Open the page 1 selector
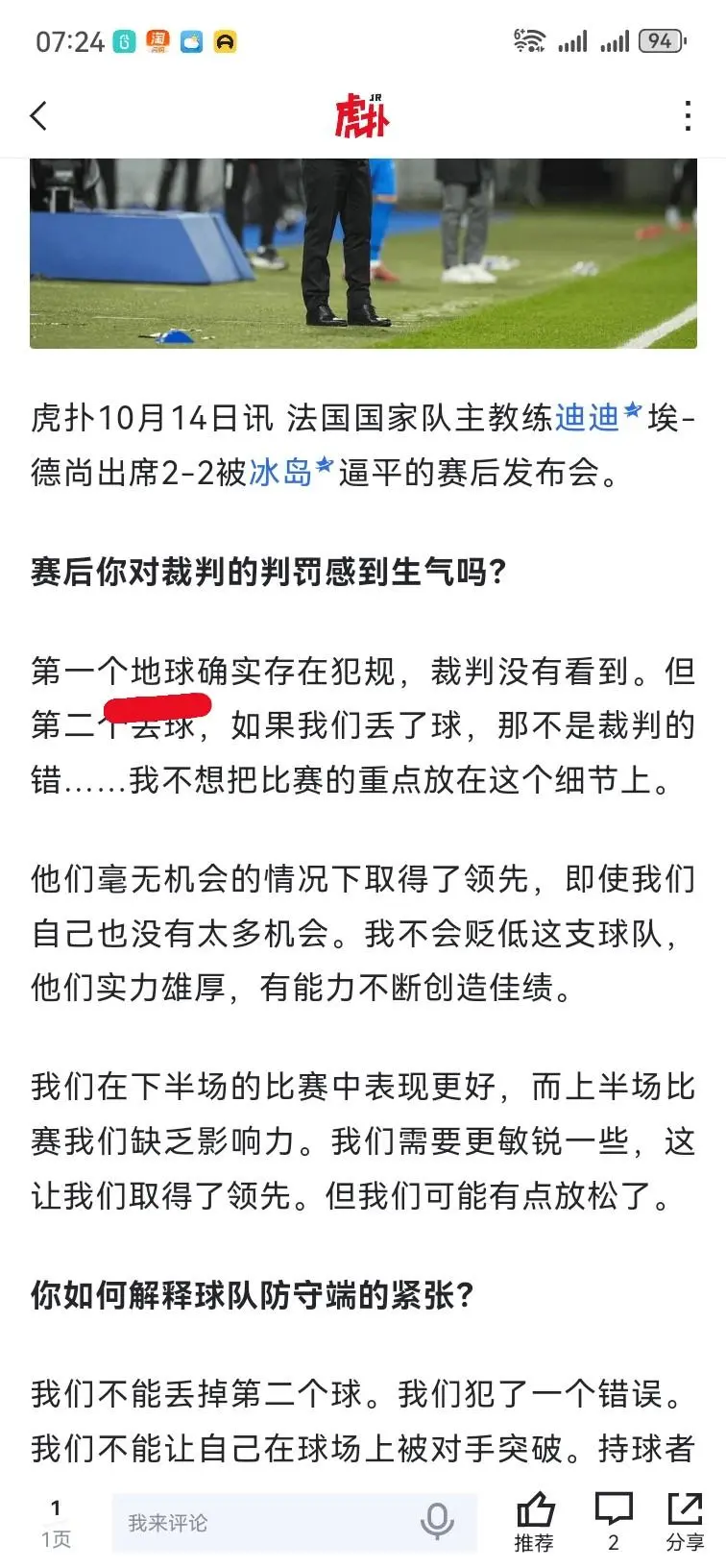726x1568 pixels. click(56, 1522)
